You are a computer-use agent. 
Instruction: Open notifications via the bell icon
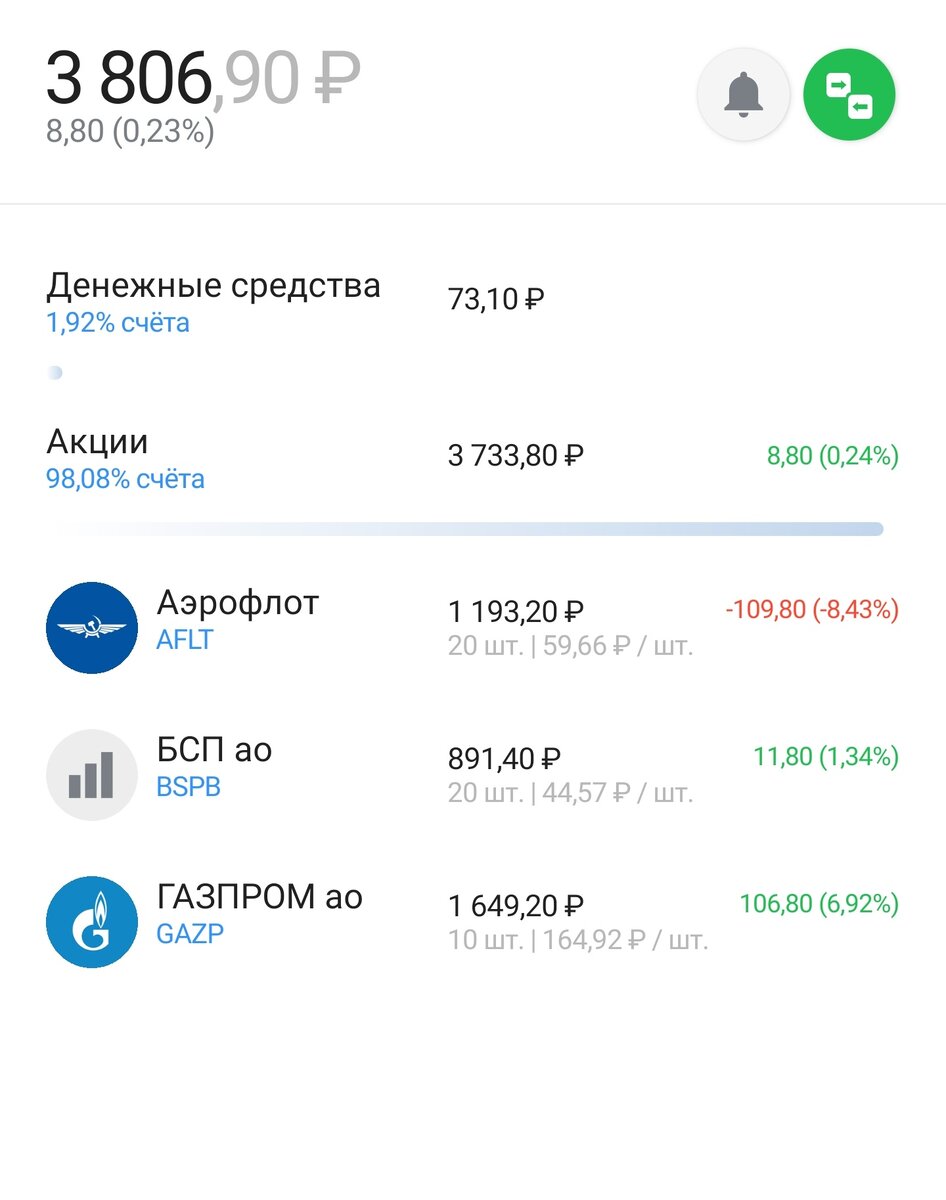coord(743,94)
